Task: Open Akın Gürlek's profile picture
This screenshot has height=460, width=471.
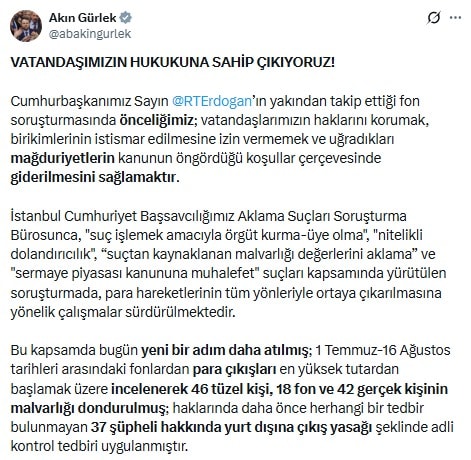Action: [26, 26]
